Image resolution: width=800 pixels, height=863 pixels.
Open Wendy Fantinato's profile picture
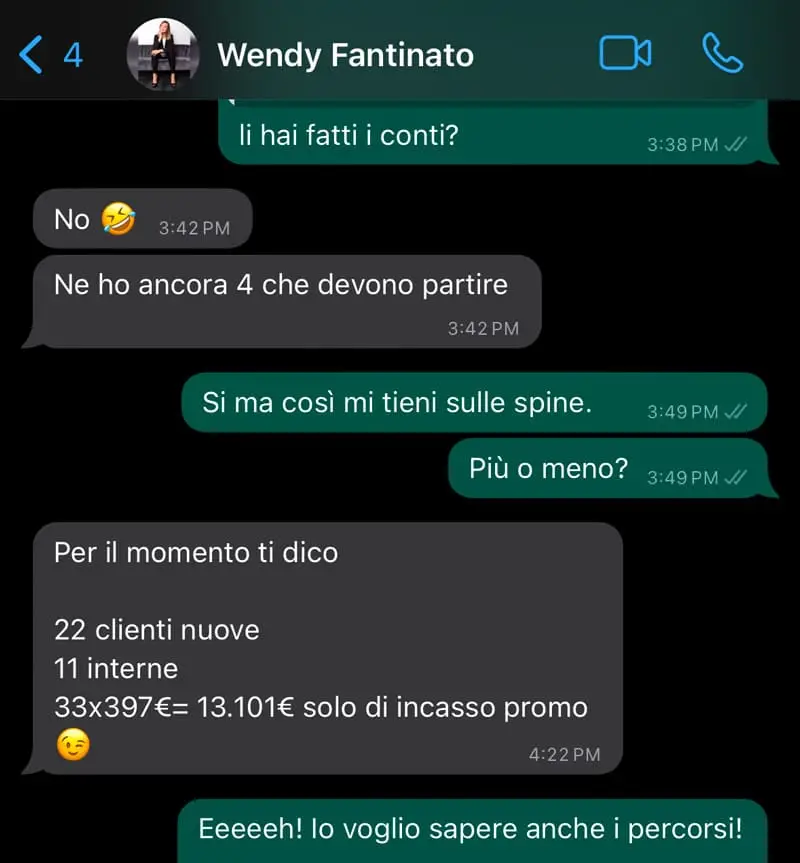point(163,54)
